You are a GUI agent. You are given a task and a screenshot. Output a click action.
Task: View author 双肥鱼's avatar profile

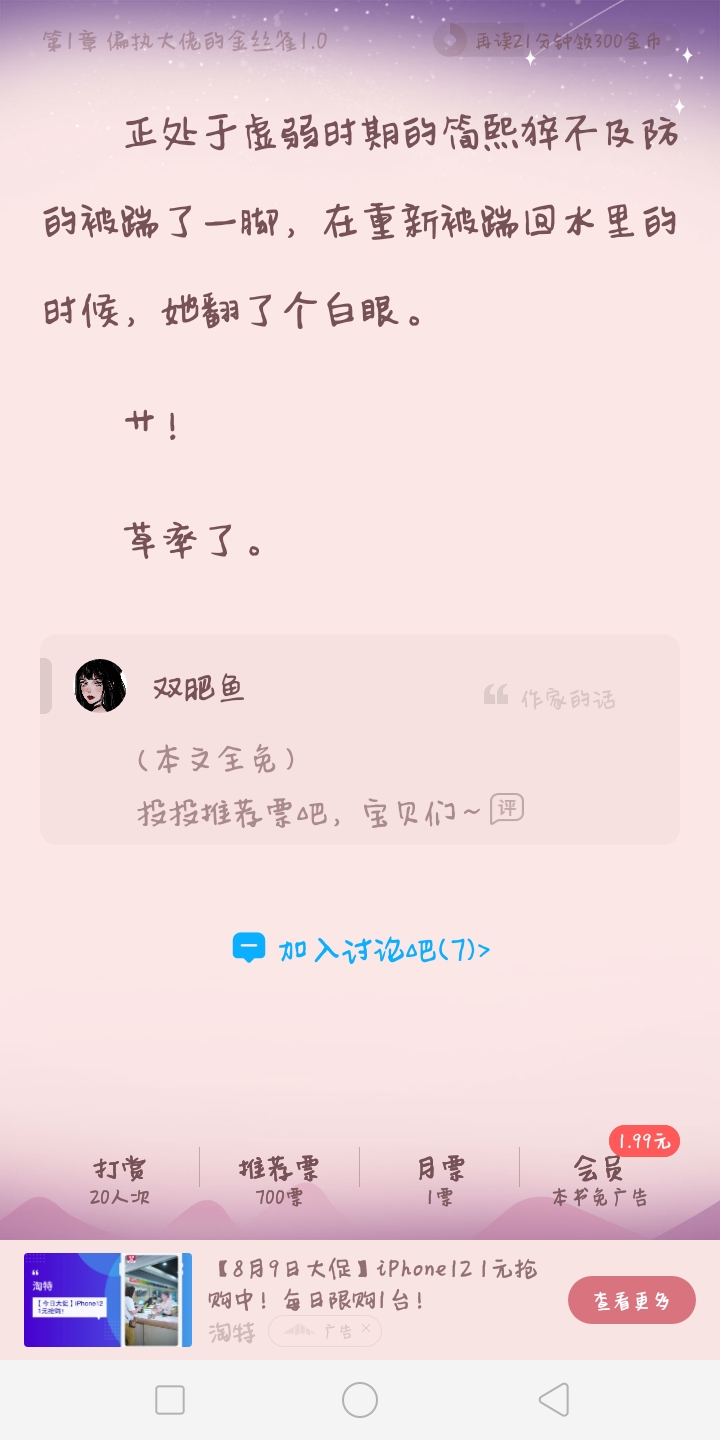click(x=100, y=686)
